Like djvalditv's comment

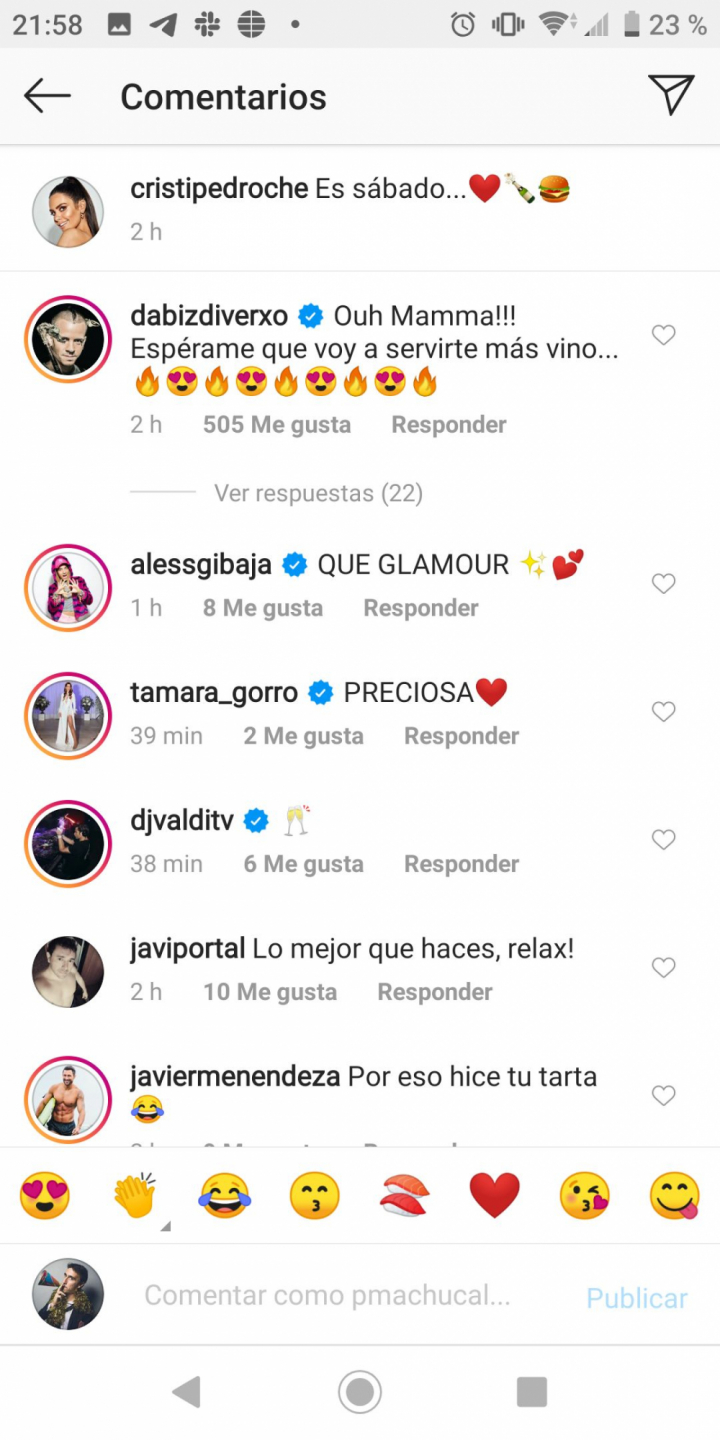pyautogui.click(x=663, y=840)
